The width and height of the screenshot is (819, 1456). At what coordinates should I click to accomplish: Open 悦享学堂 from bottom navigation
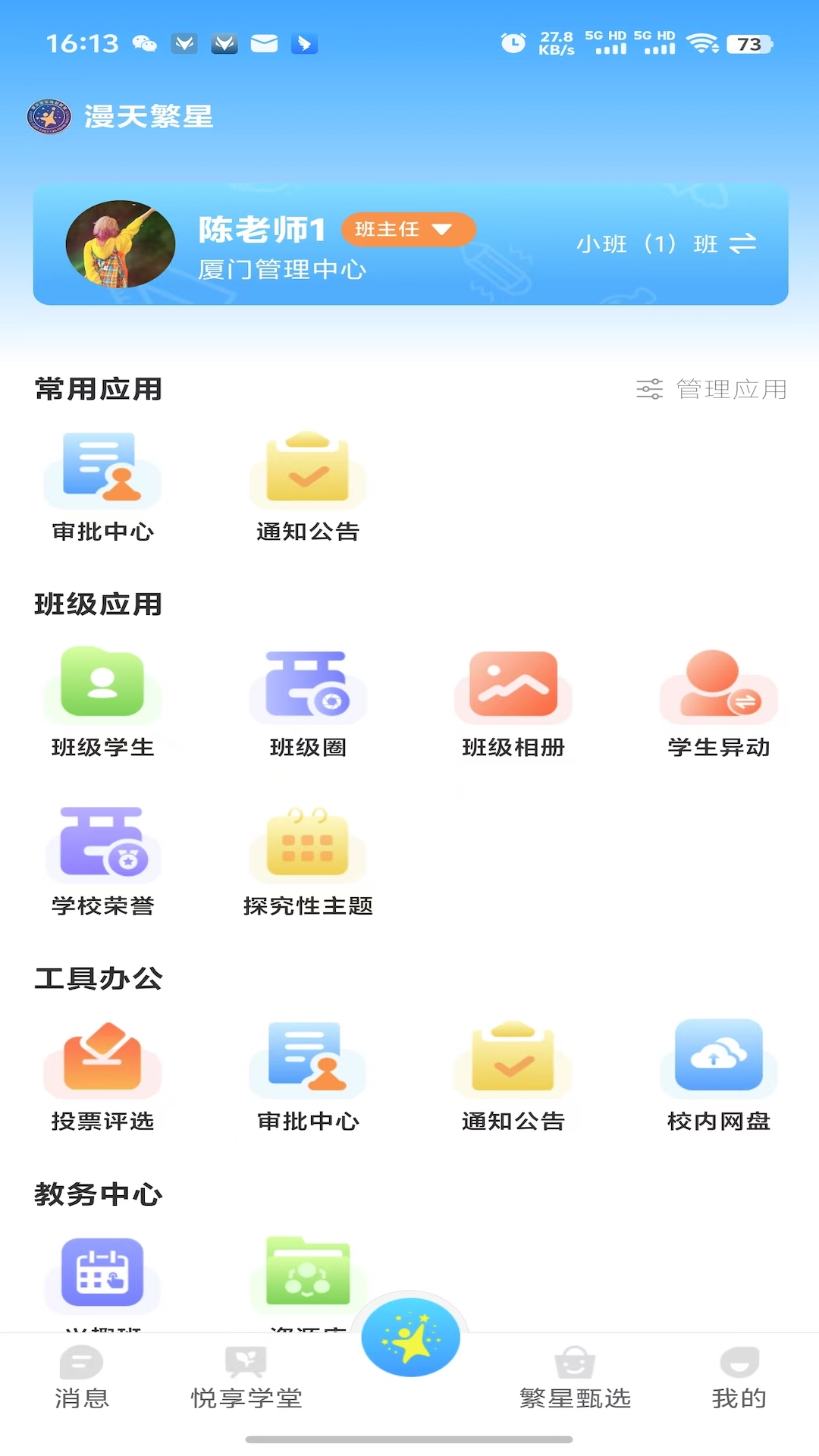point(246,1380)
